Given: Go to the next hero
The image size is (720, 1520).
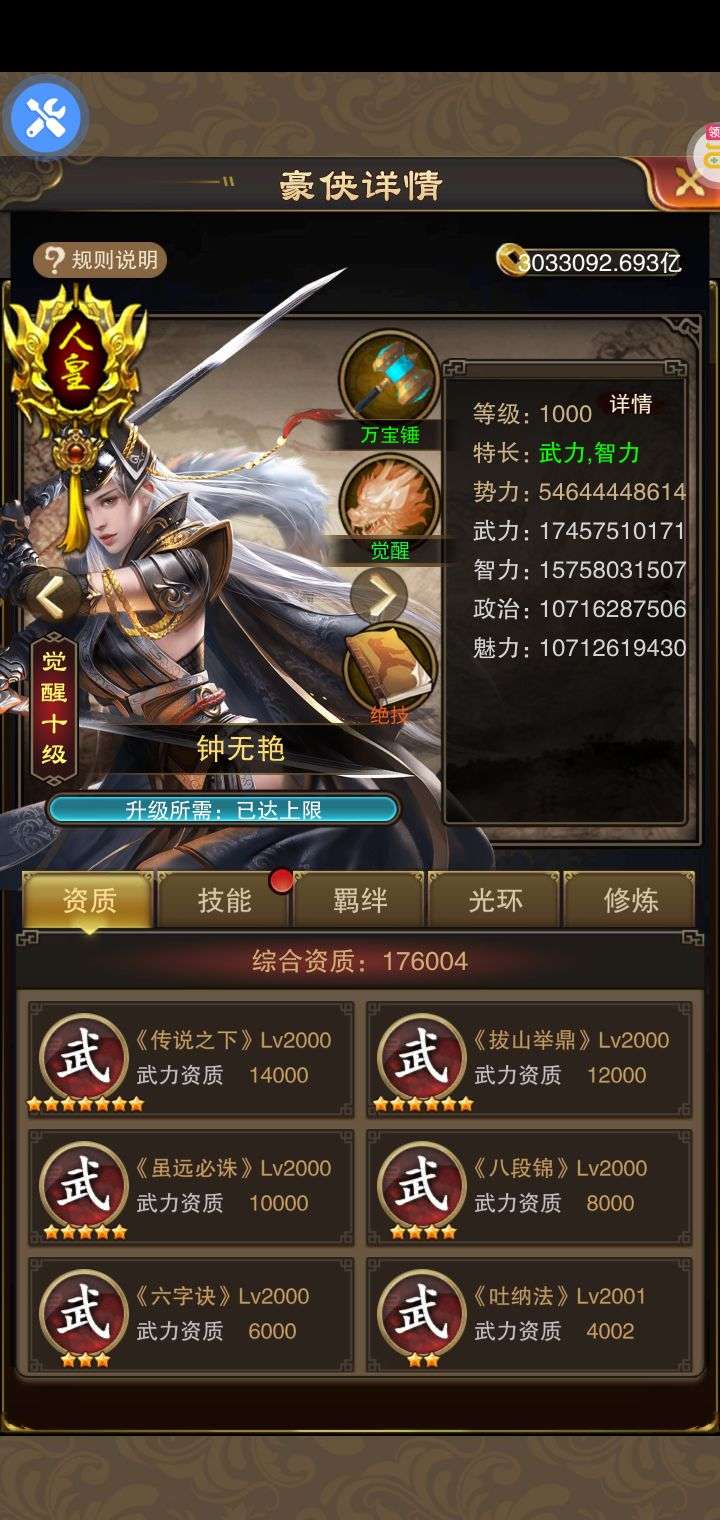Looking at the screenshot, I should pos(379,597).
